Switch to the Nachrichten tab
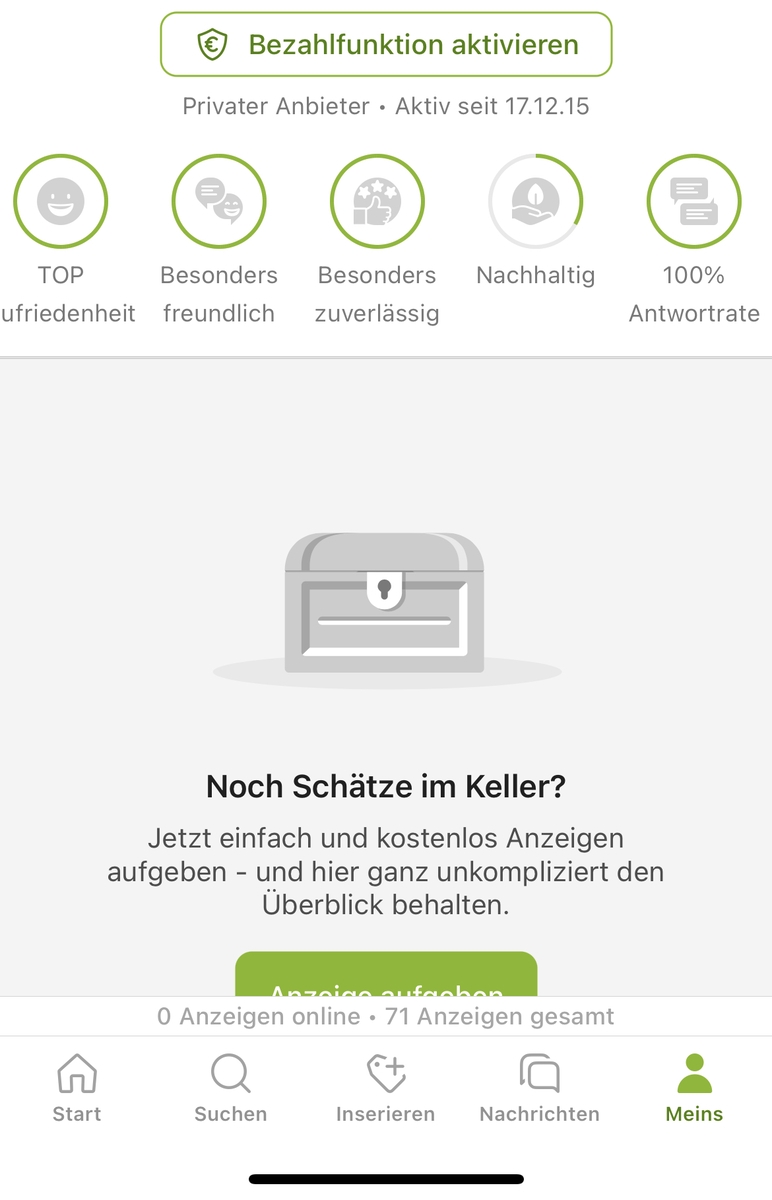Screen dimensions: 772x1200 [x=540, y=1088]
